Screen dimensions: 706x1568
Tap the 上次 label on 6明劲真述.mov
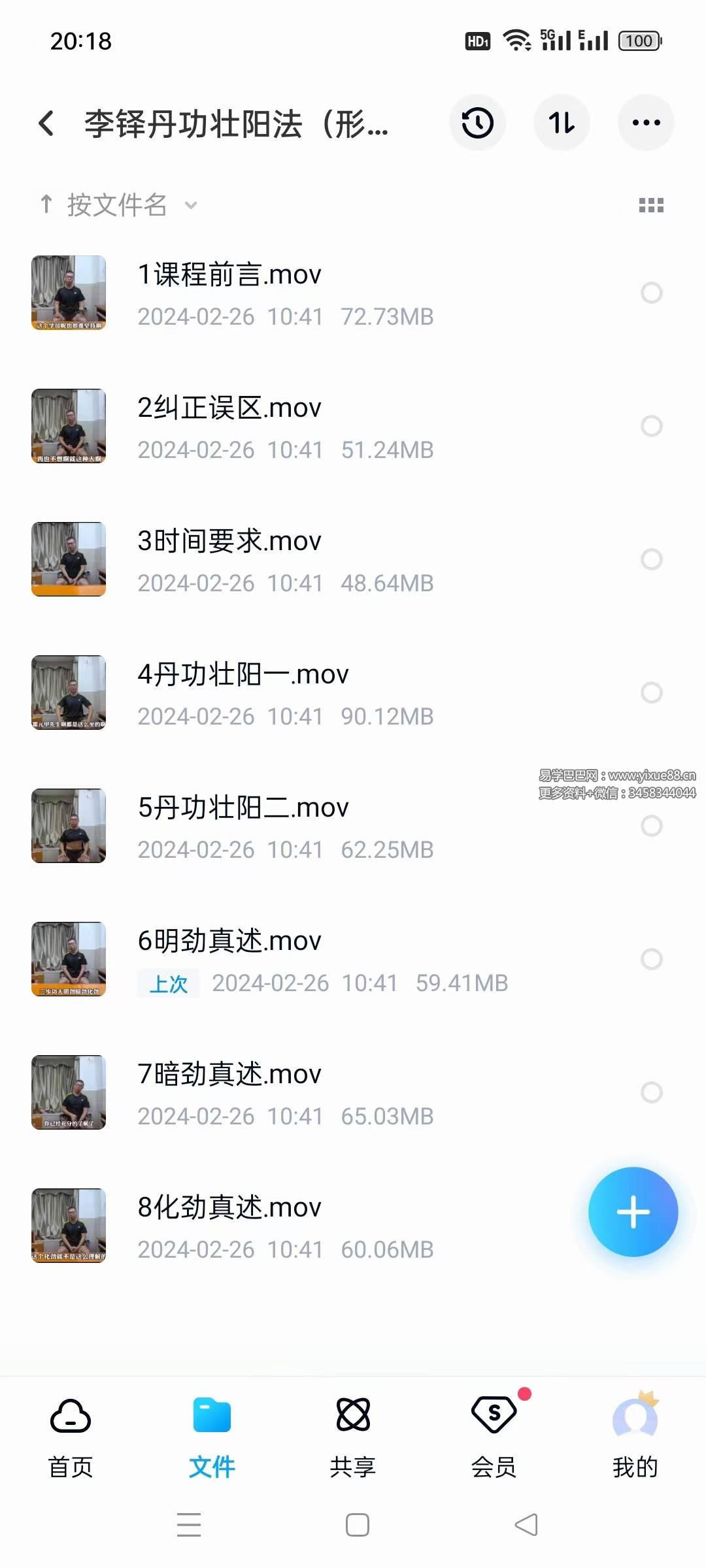[168, 983]
